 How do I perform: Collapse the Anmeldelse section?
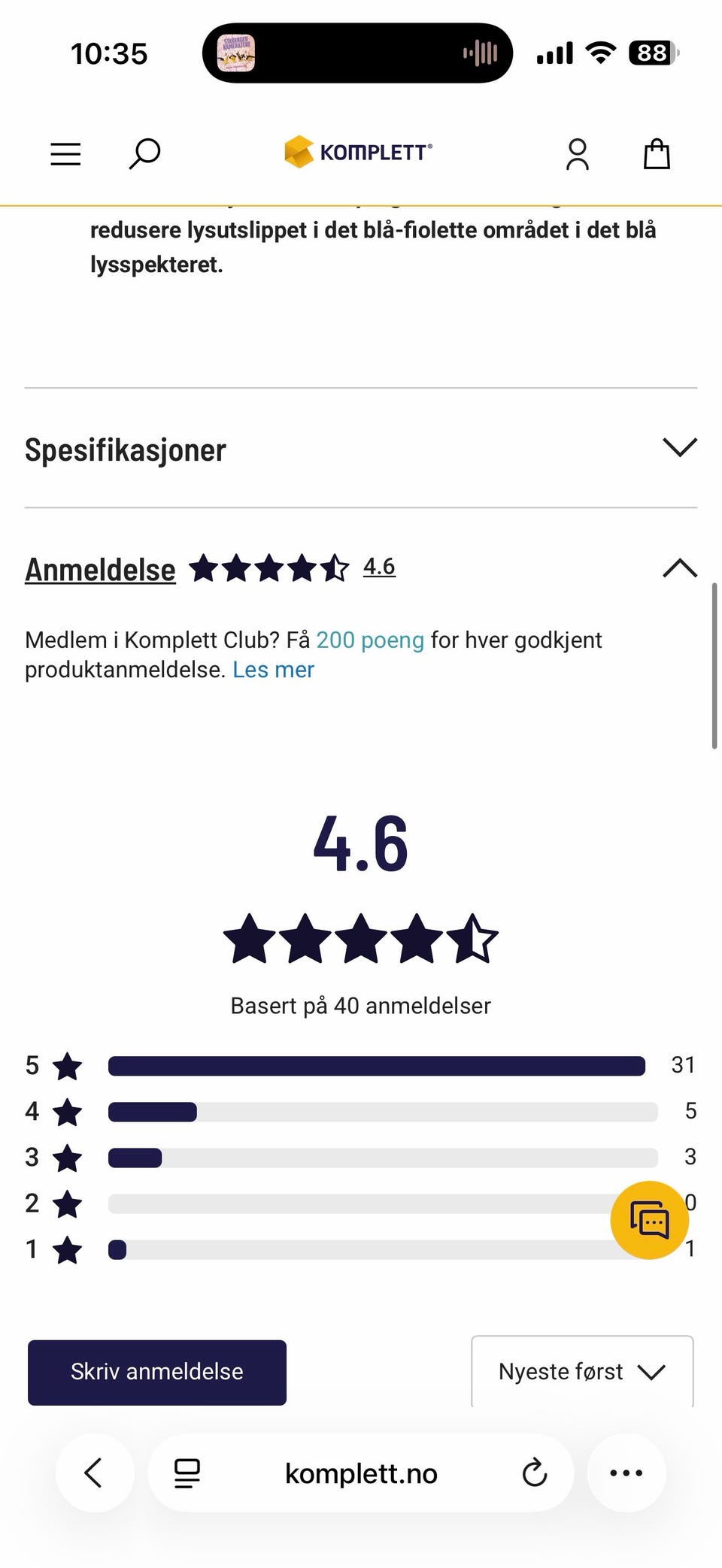(680, 569)
